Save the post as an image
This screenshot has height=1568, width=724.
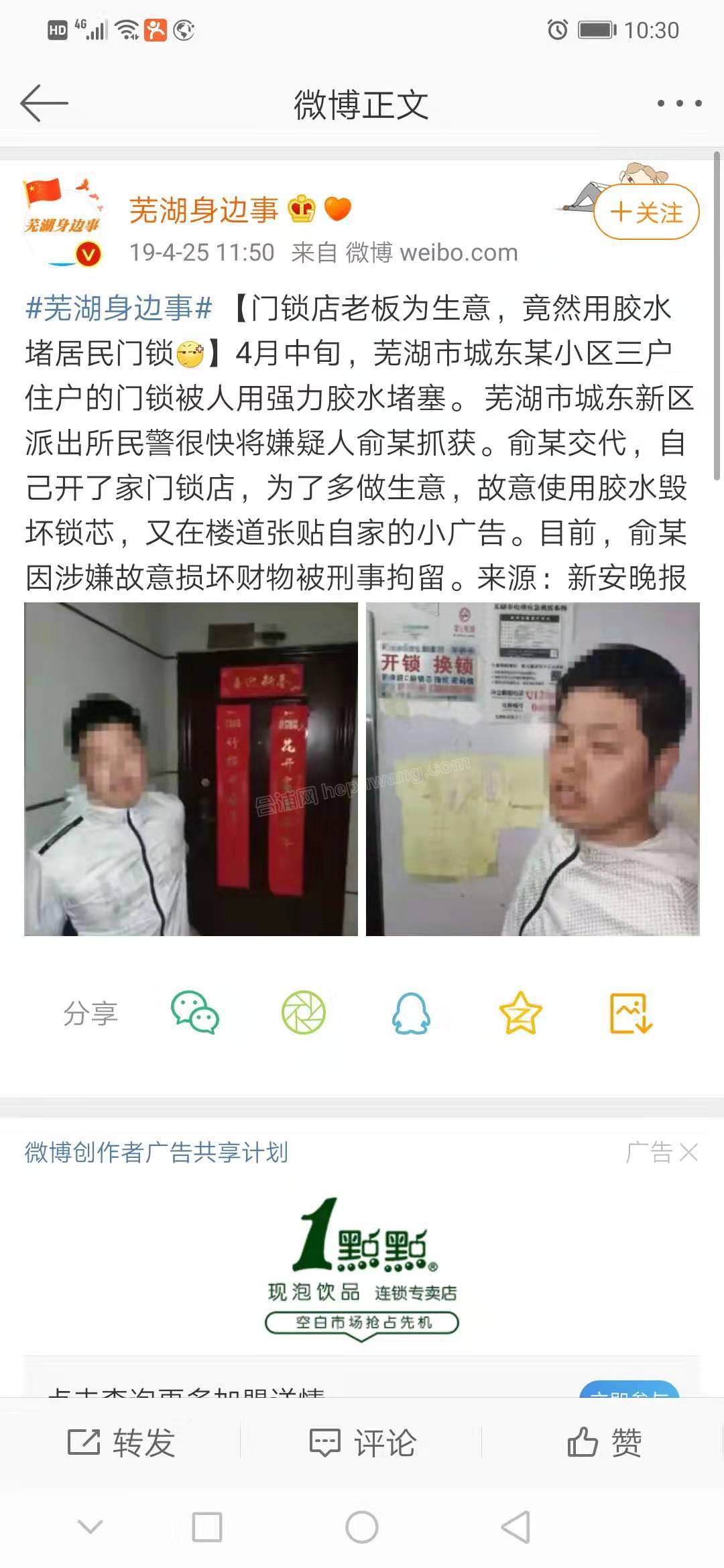click(x=630, y=1012)
